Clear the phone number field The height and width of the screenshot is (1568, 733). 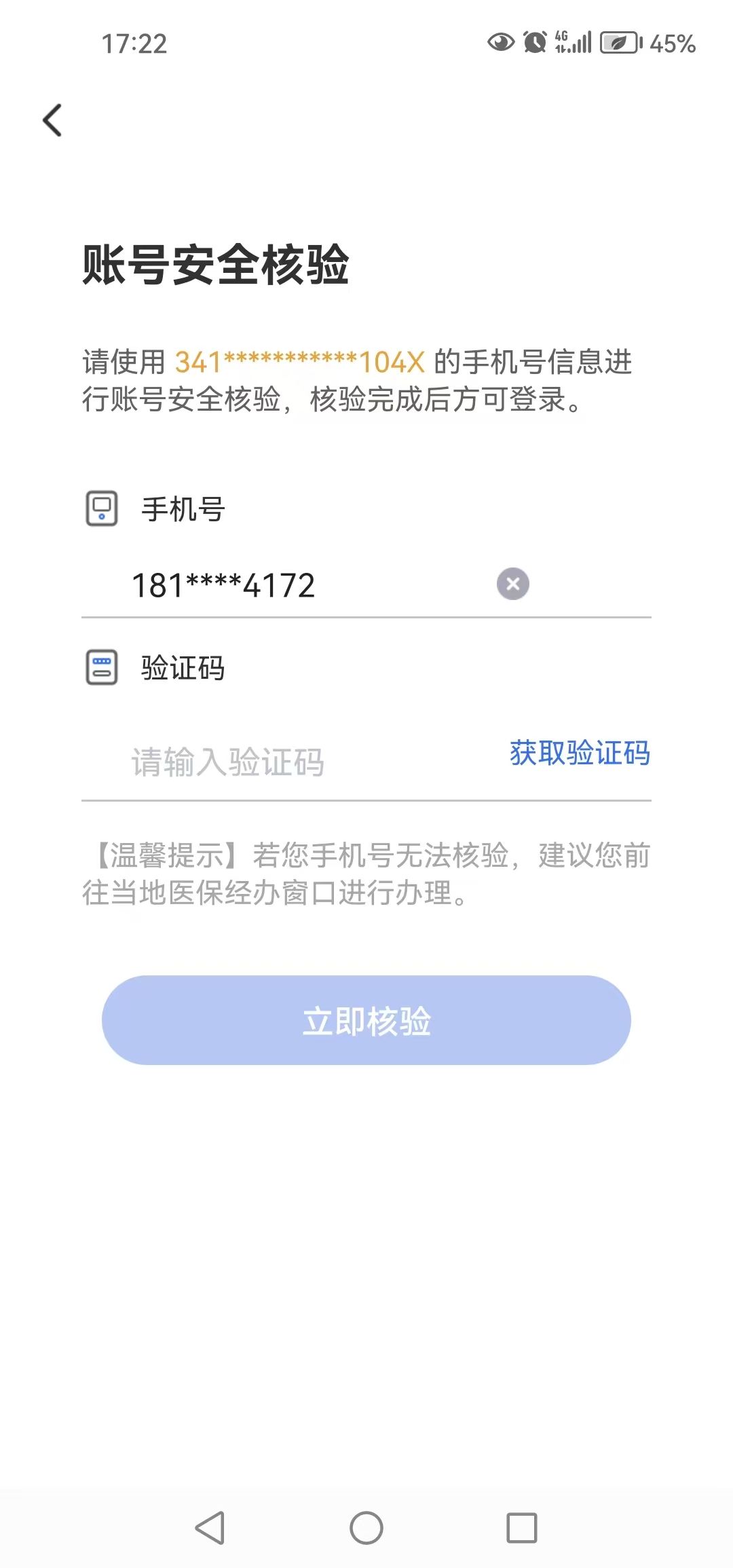[513, 584]
